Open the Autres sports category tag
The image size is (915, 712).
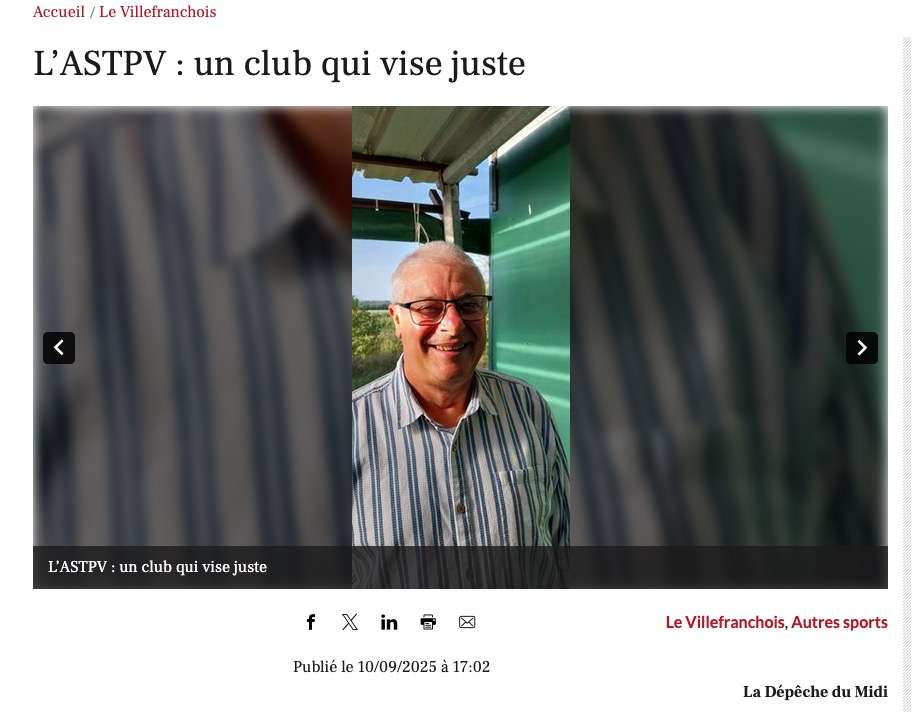pos(839,622)
